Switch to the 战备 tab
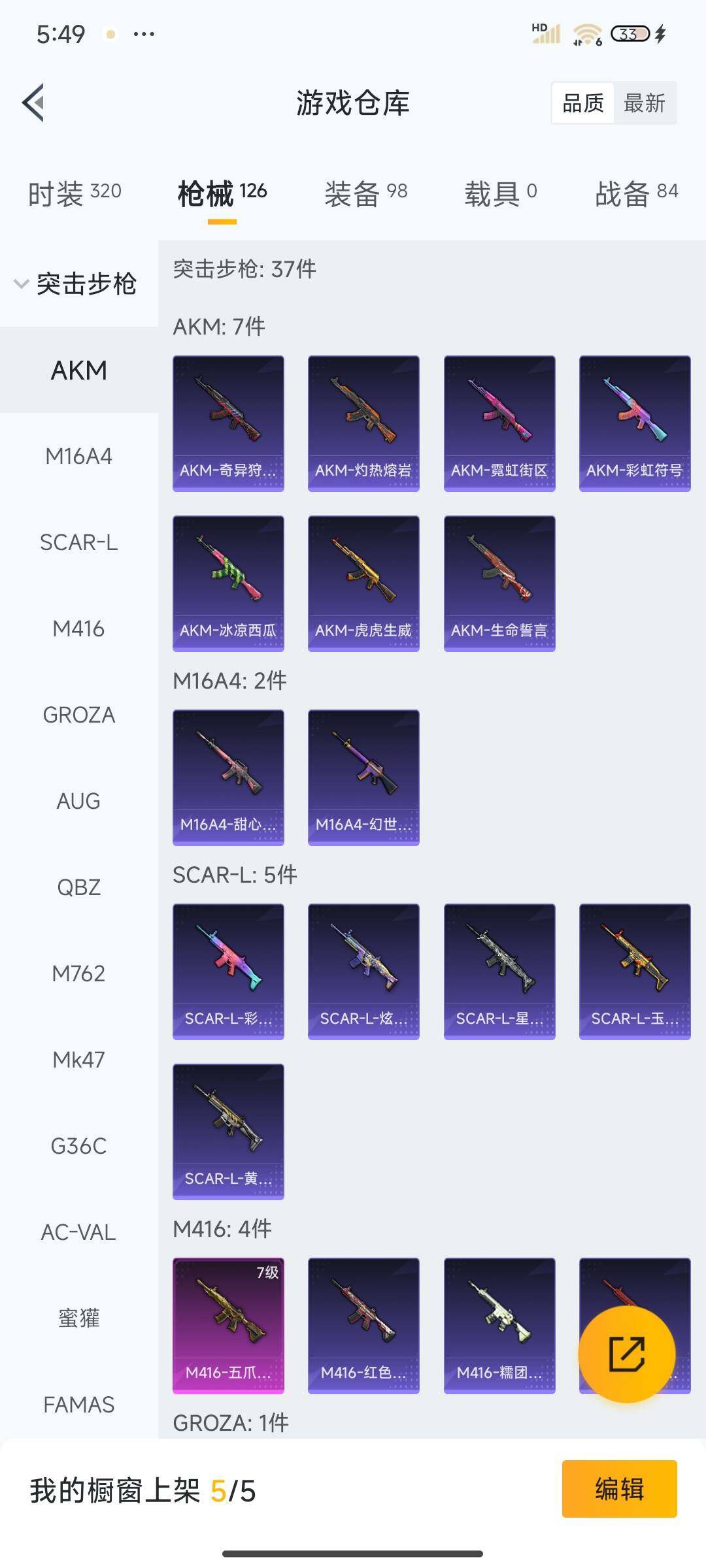This screenshot has height=1568, width=706. [x=636, y=193]
